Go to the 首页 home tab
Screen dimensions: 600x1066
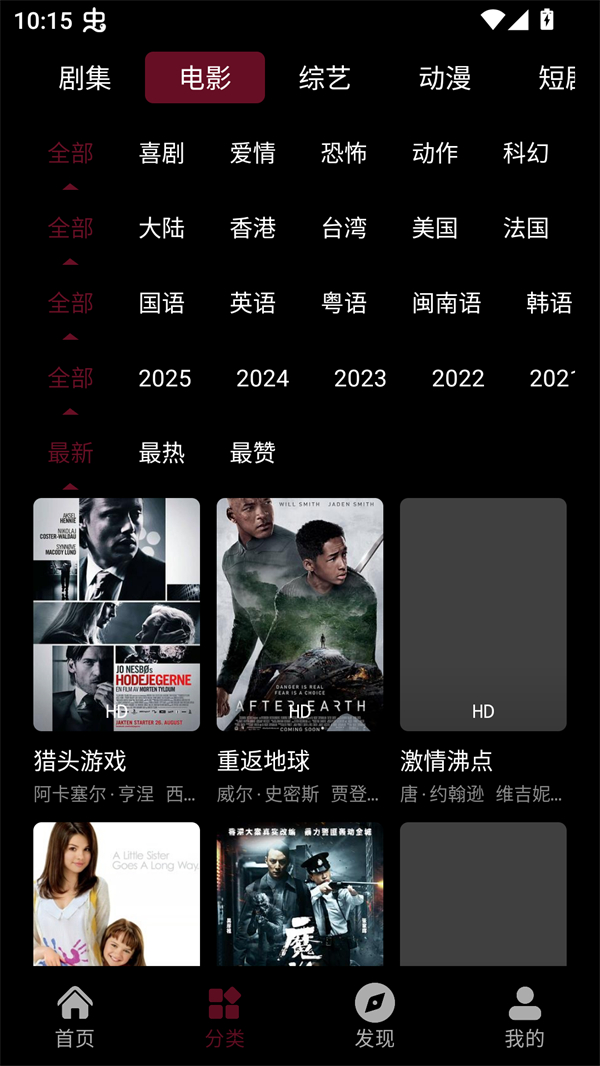tap(75, 1016)
